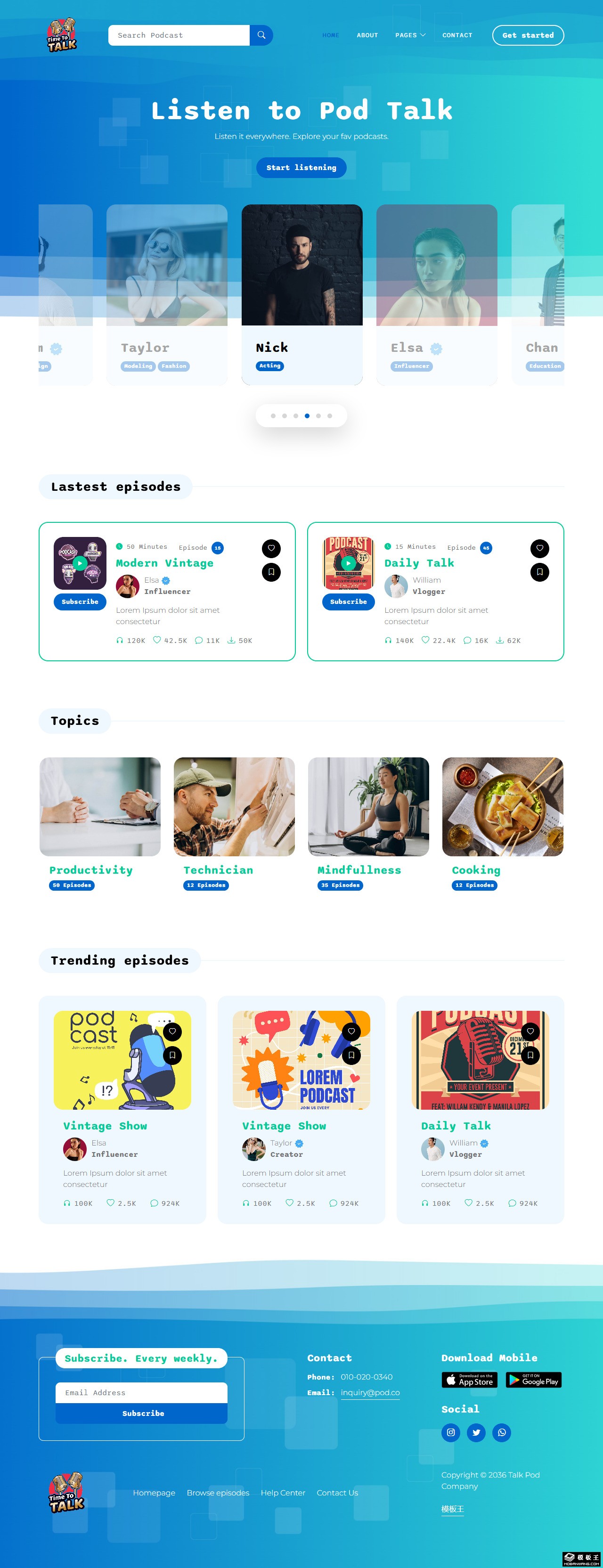
Task: Open Help Center footer link
Action: coord(283,1493)
